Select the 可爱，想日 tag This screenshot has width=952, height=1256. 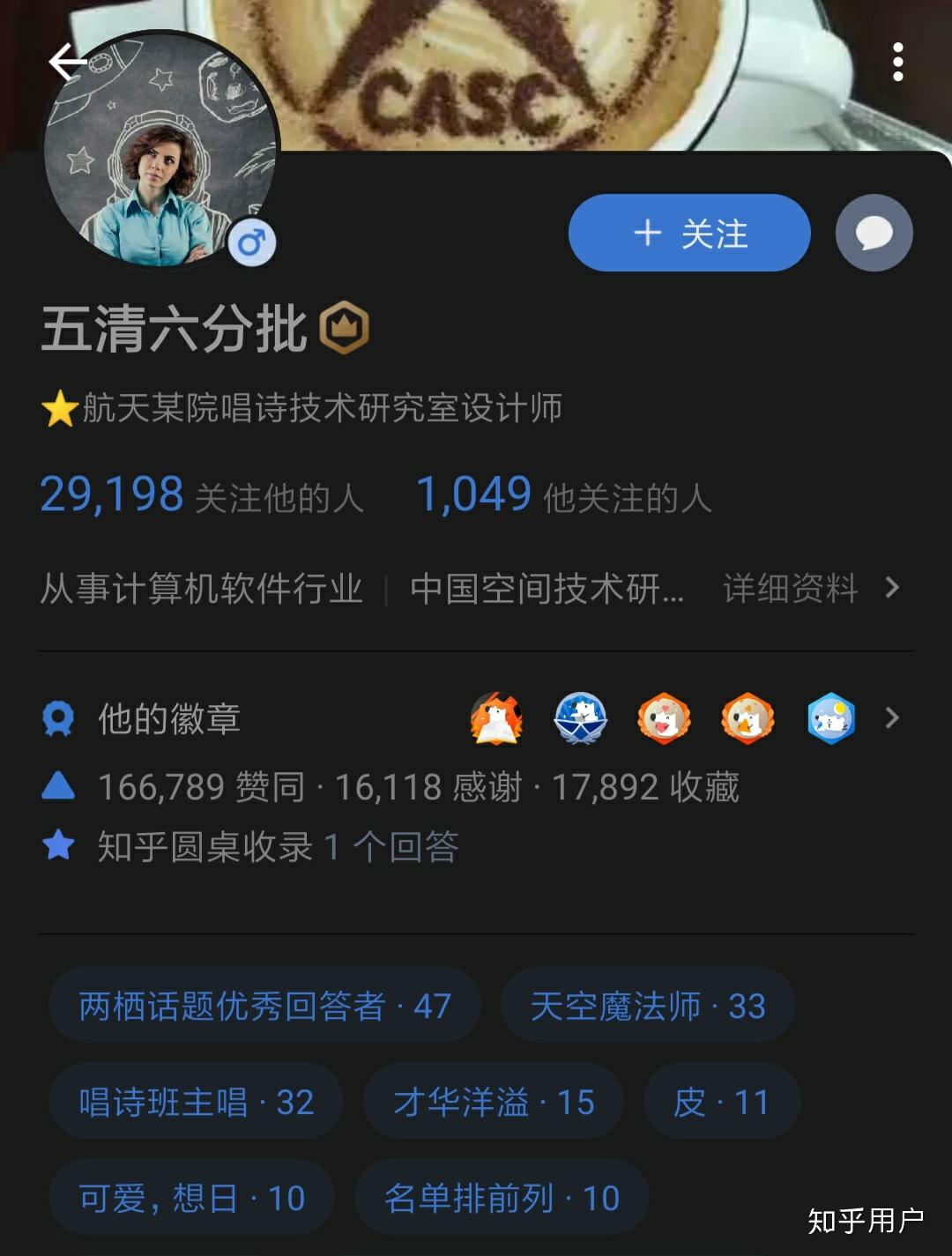191,1198
